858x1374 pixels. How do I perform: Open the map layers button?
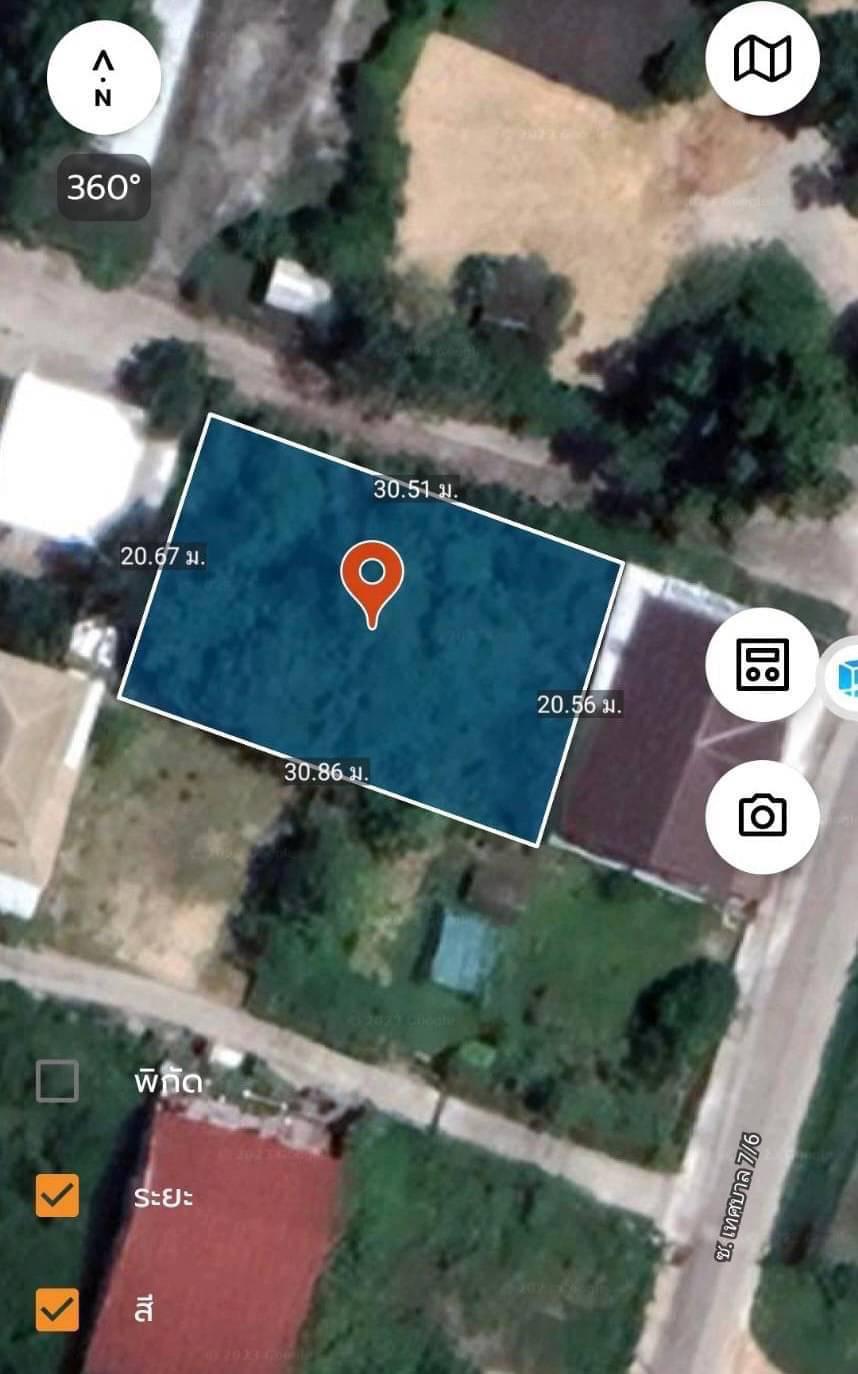(x=762, y=58)
